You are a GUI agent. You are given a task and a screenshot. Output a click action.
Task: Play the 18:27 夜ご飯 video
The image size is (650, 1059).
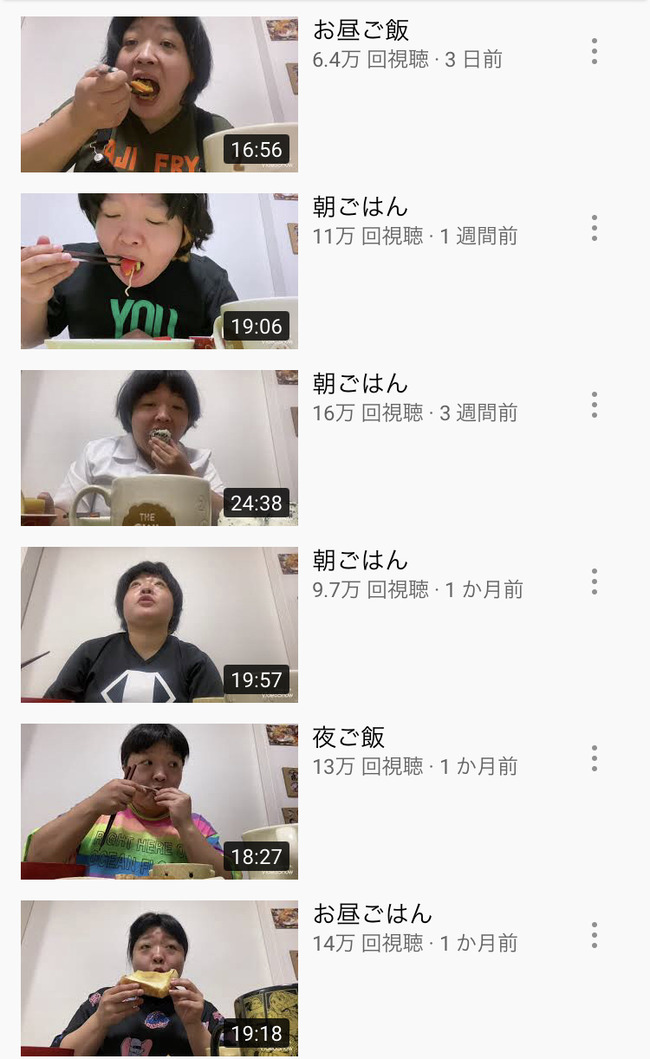(x=159, y=801)
